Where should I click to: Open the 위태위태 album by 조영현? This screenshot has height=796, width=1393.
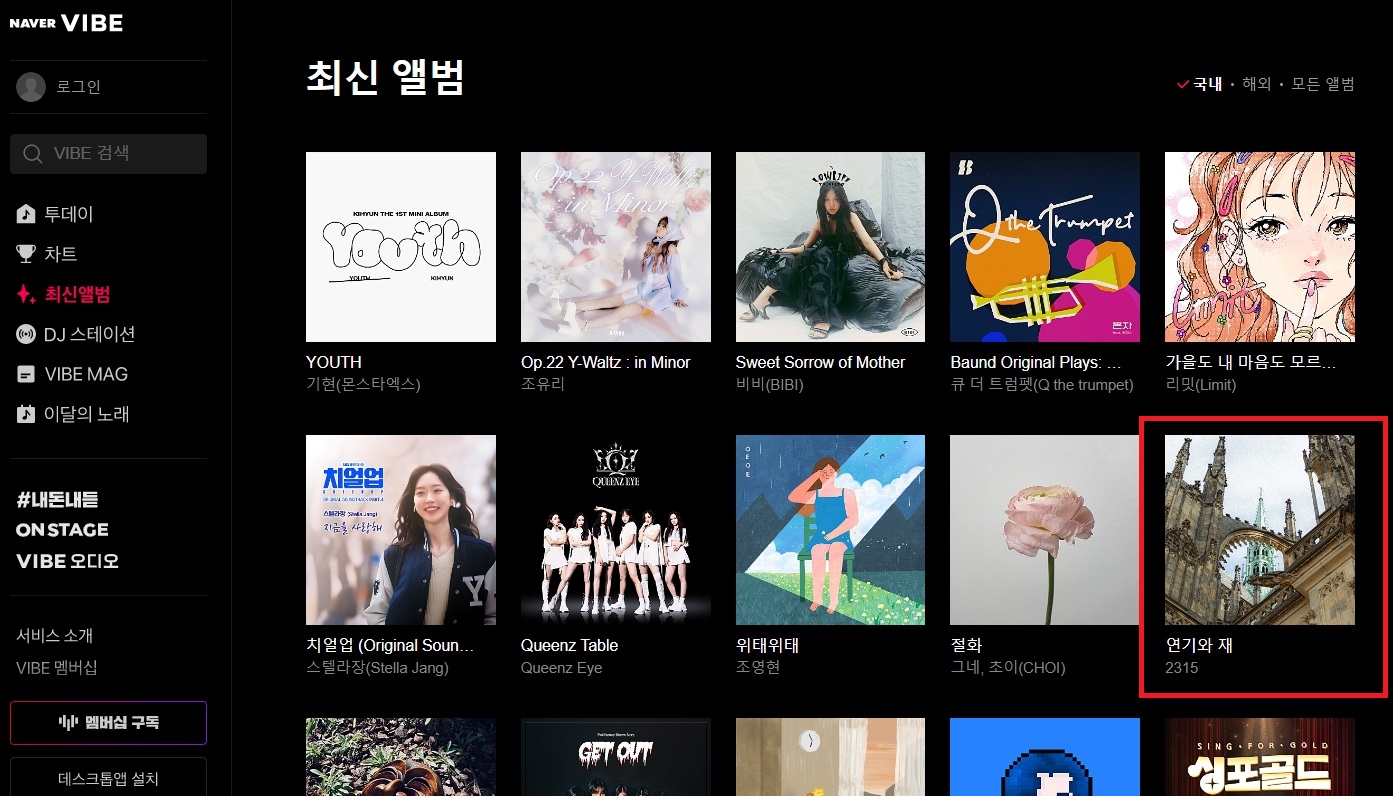pyautogui.click(x=830, y=530)
